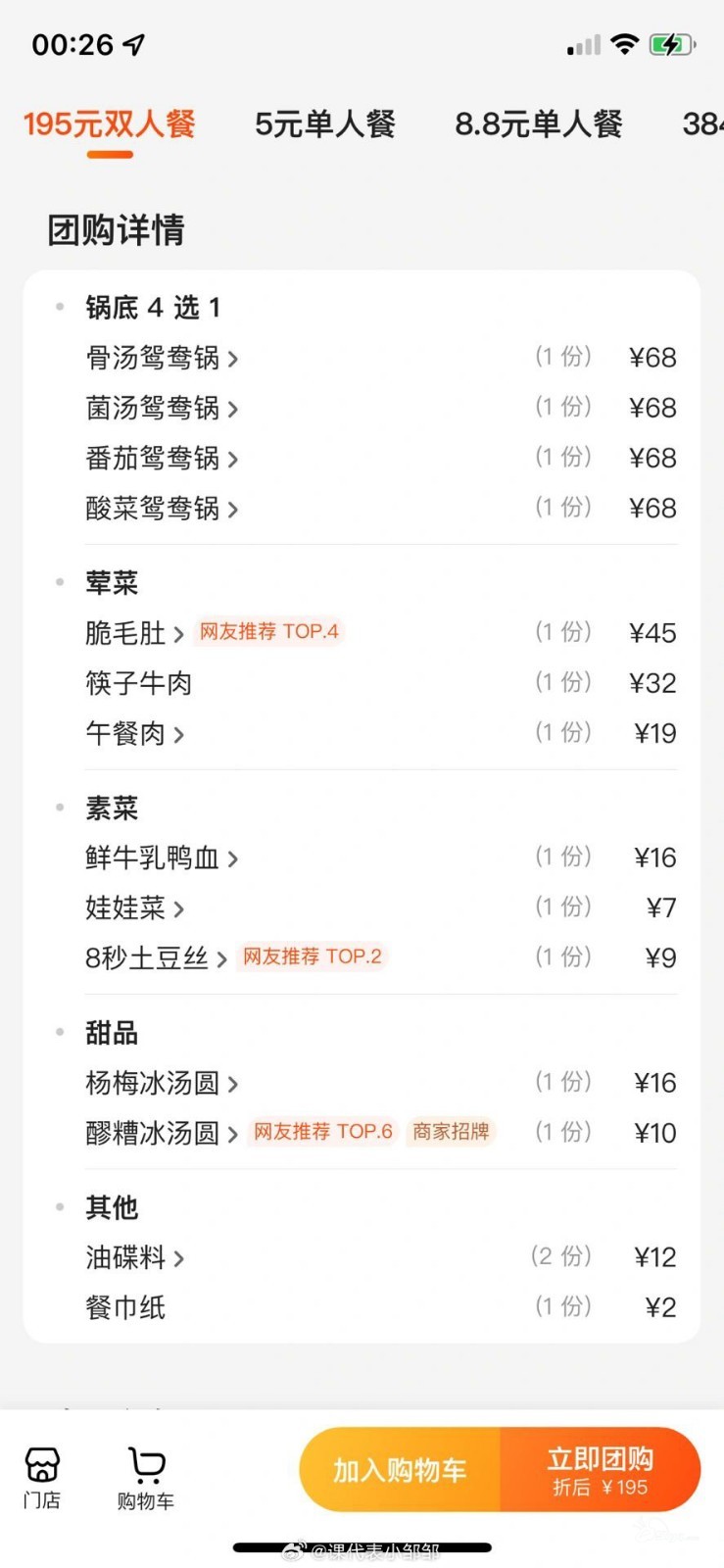Switch to the 8.8元单人餐 tab

(538, 124)
